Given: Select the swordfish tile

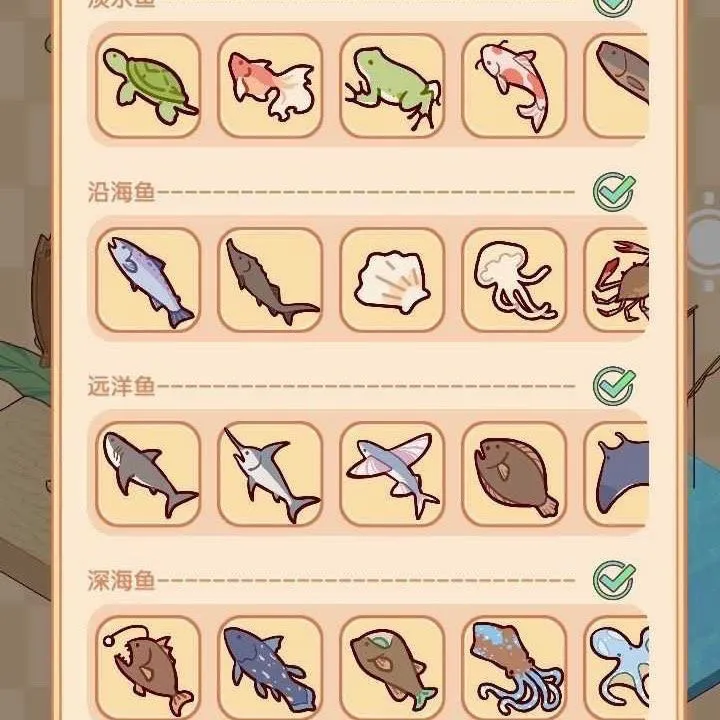Looking at the screenshot, I should tap(270, 473).
